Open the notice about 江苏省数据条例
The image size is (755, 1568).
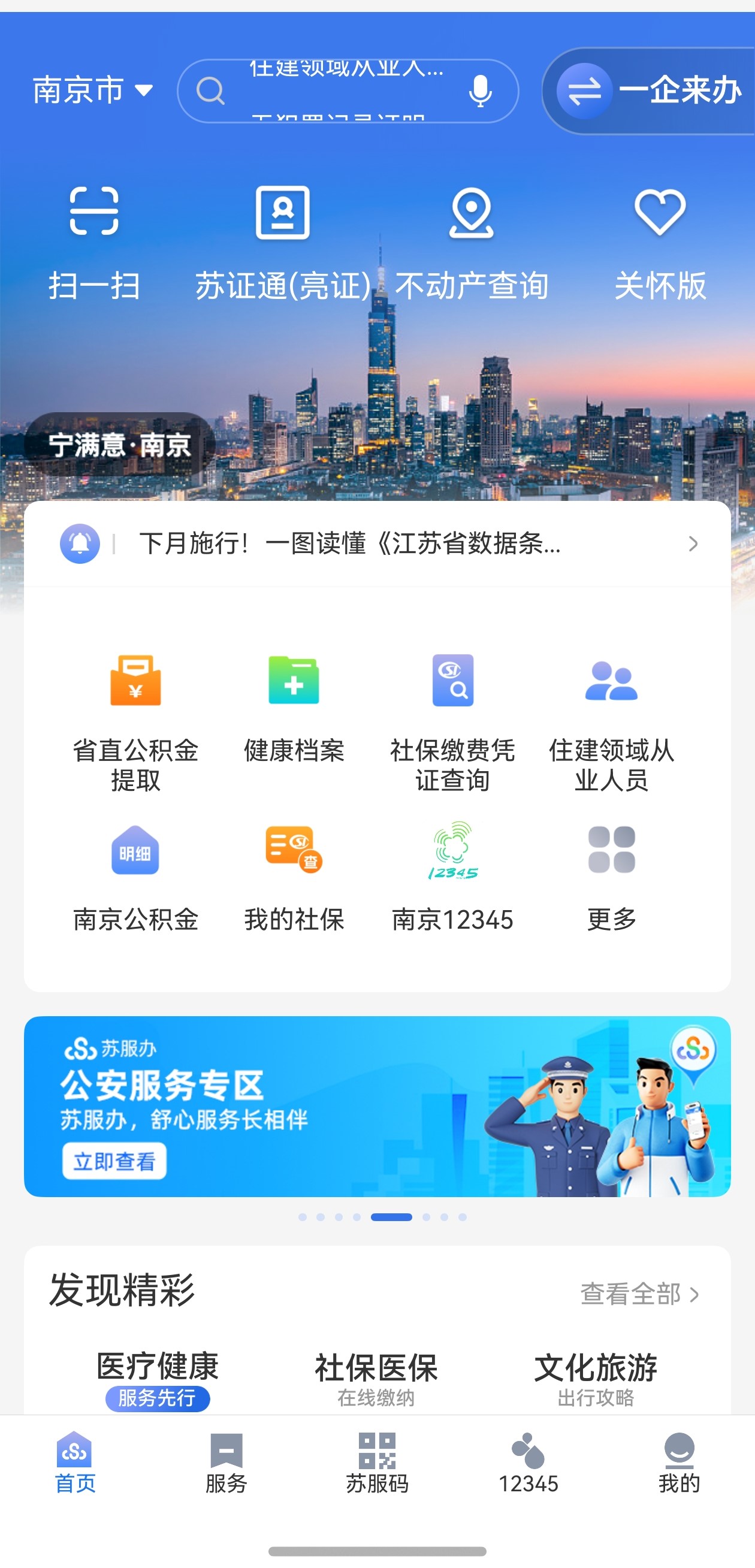coord(377,543)
